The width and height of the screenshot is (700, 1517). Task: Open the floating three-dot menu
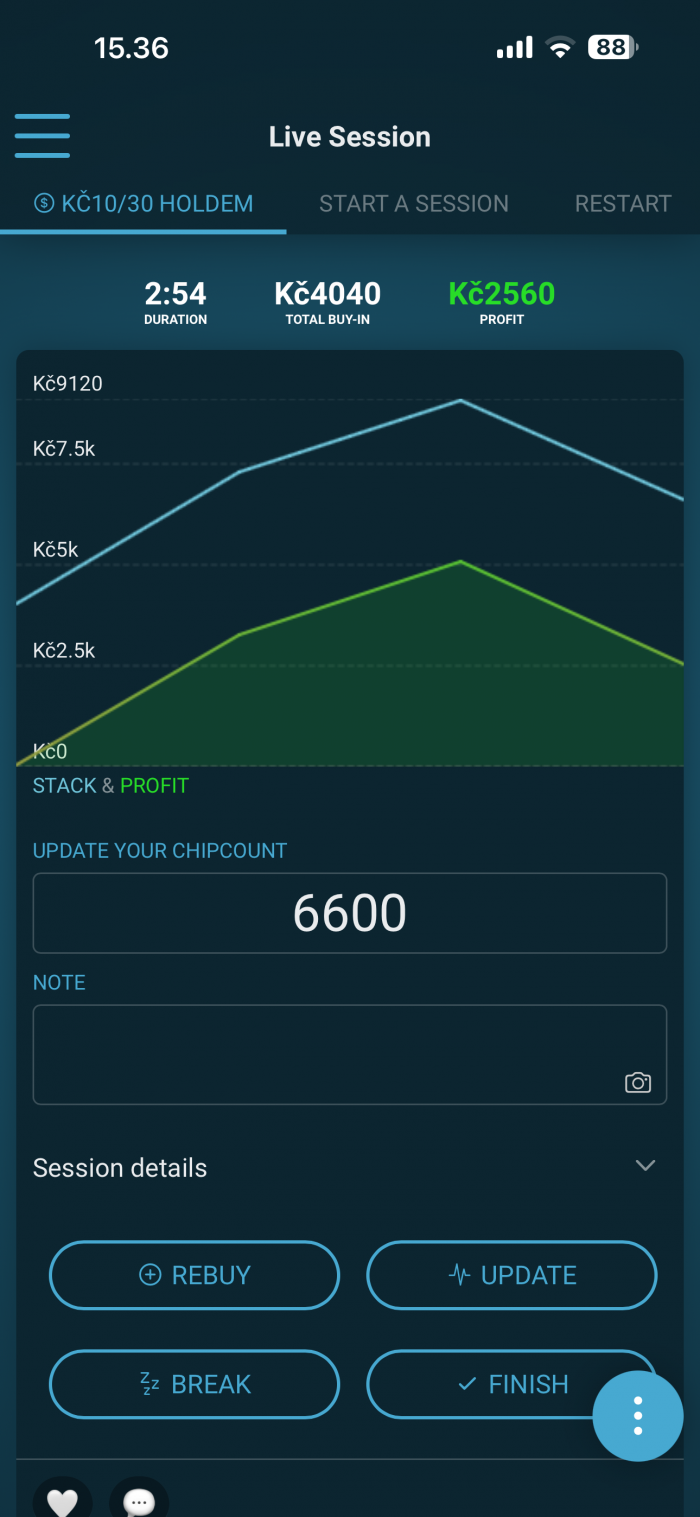(x=638, y=1416)
